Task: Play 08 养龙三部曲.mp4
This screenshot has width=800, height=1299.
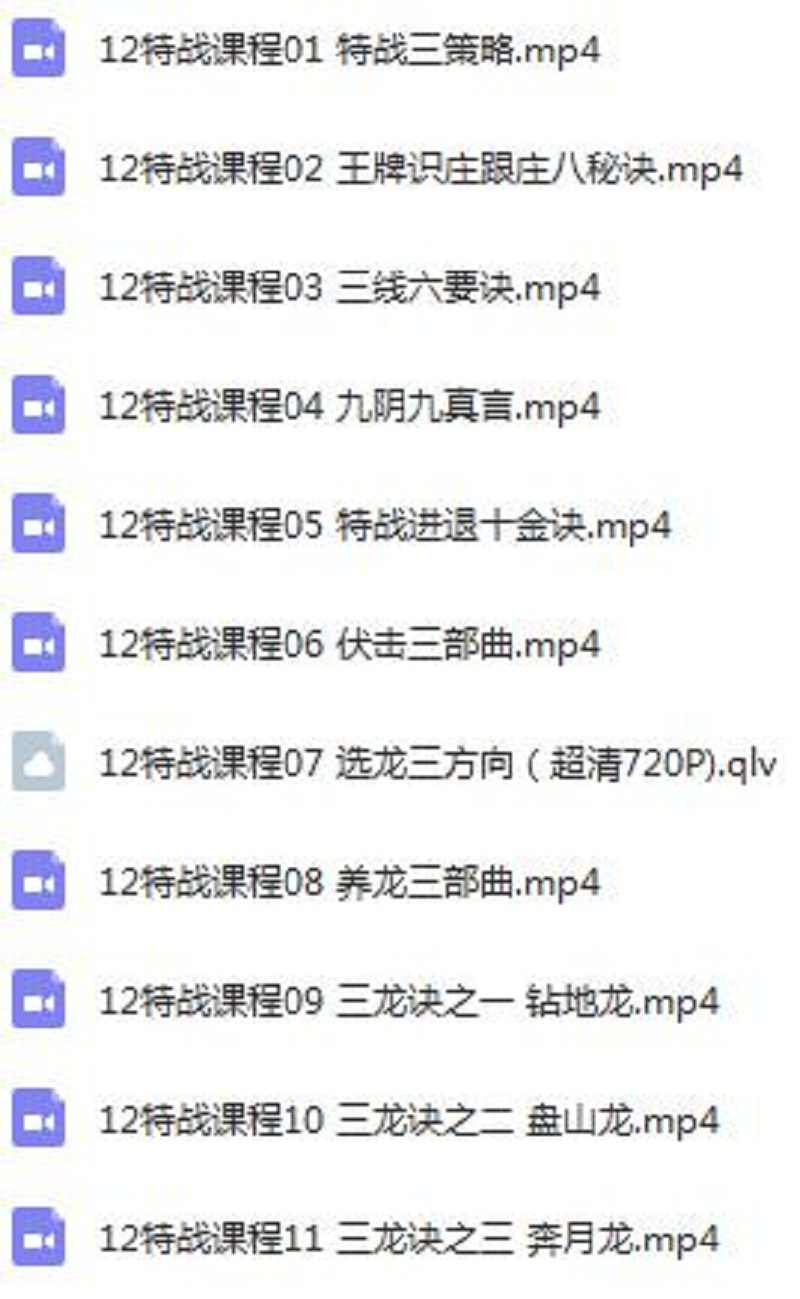Action: click(x=349, y=883)
